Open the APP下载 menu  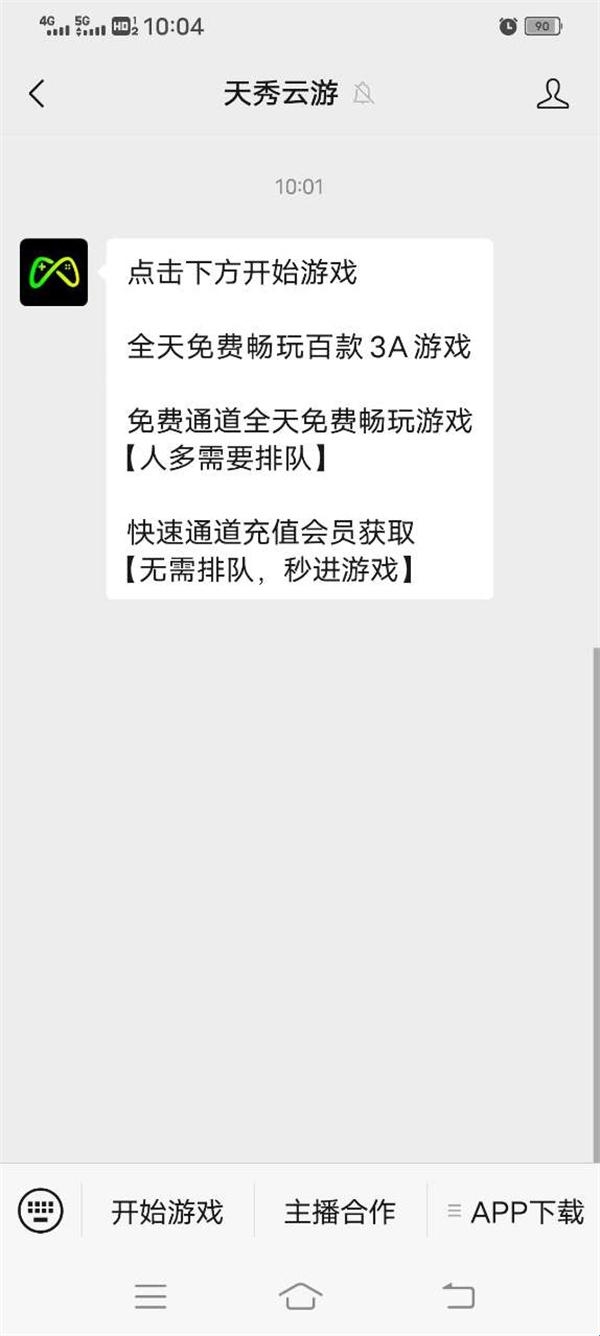tap(515, 1212)
